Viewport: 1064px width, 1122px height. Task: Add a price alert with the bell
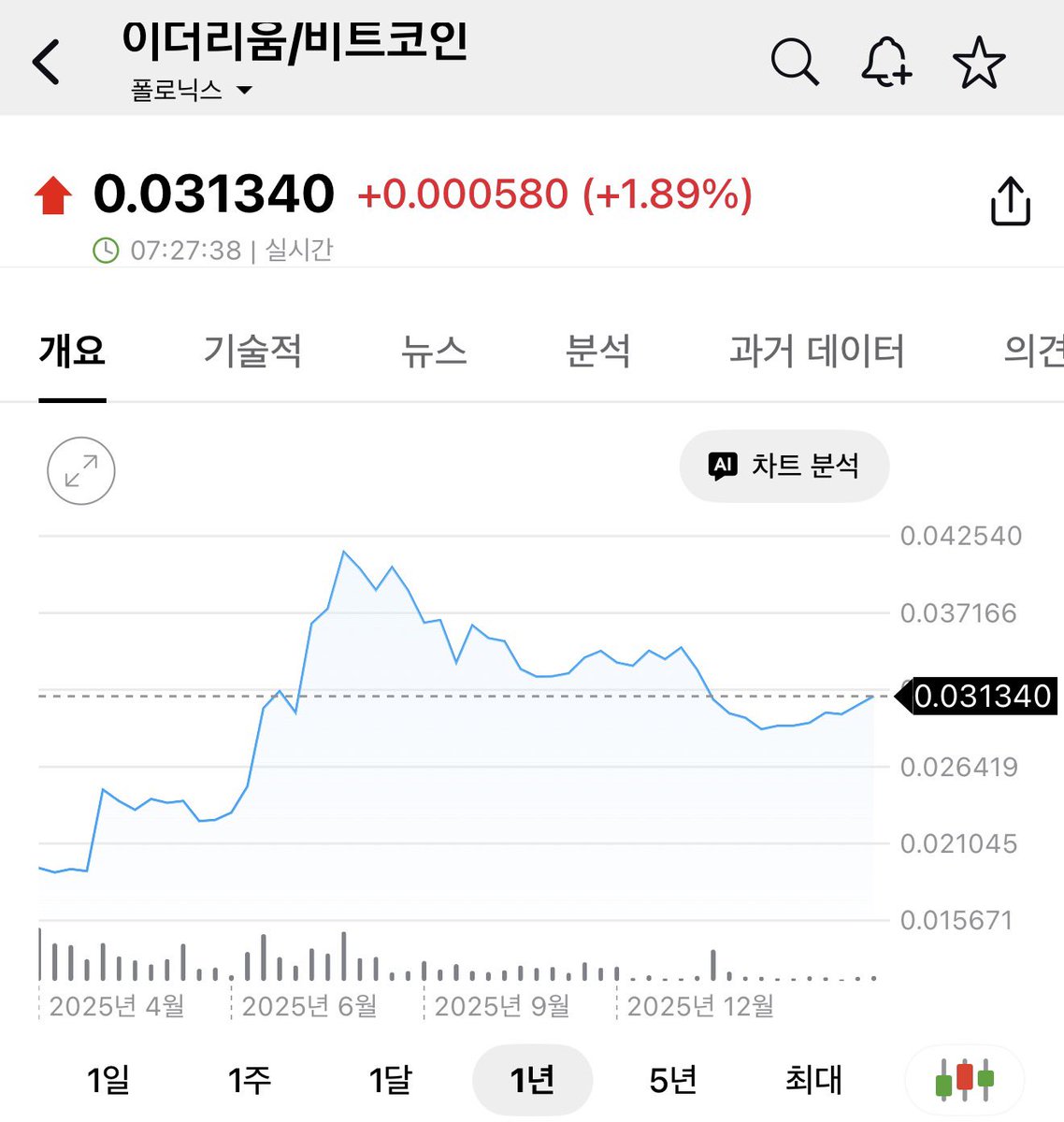point(885,63)
